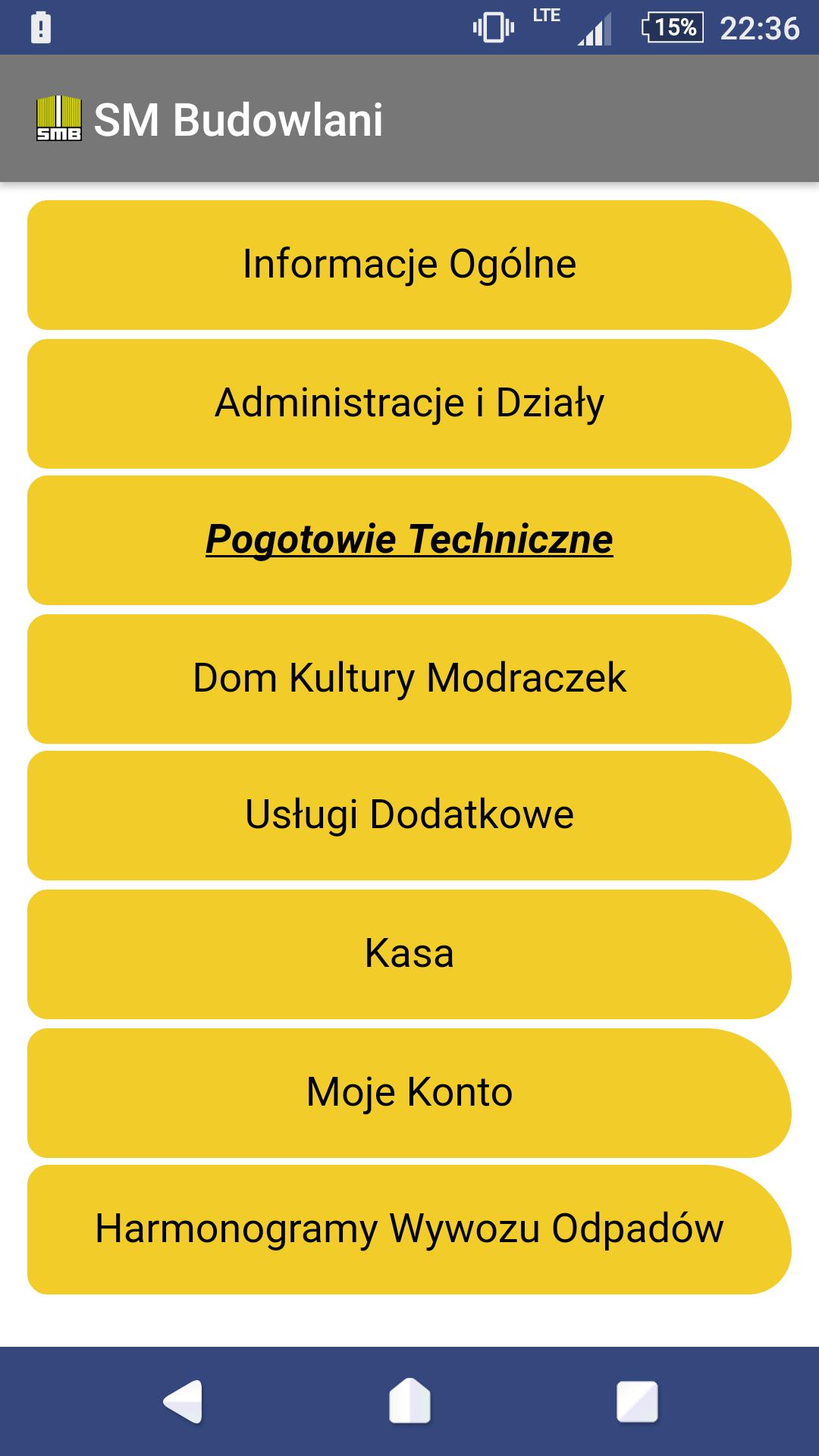Open Moje Konto
The height and width of the screenshot is (1456, 819).
click(409, 1093)
